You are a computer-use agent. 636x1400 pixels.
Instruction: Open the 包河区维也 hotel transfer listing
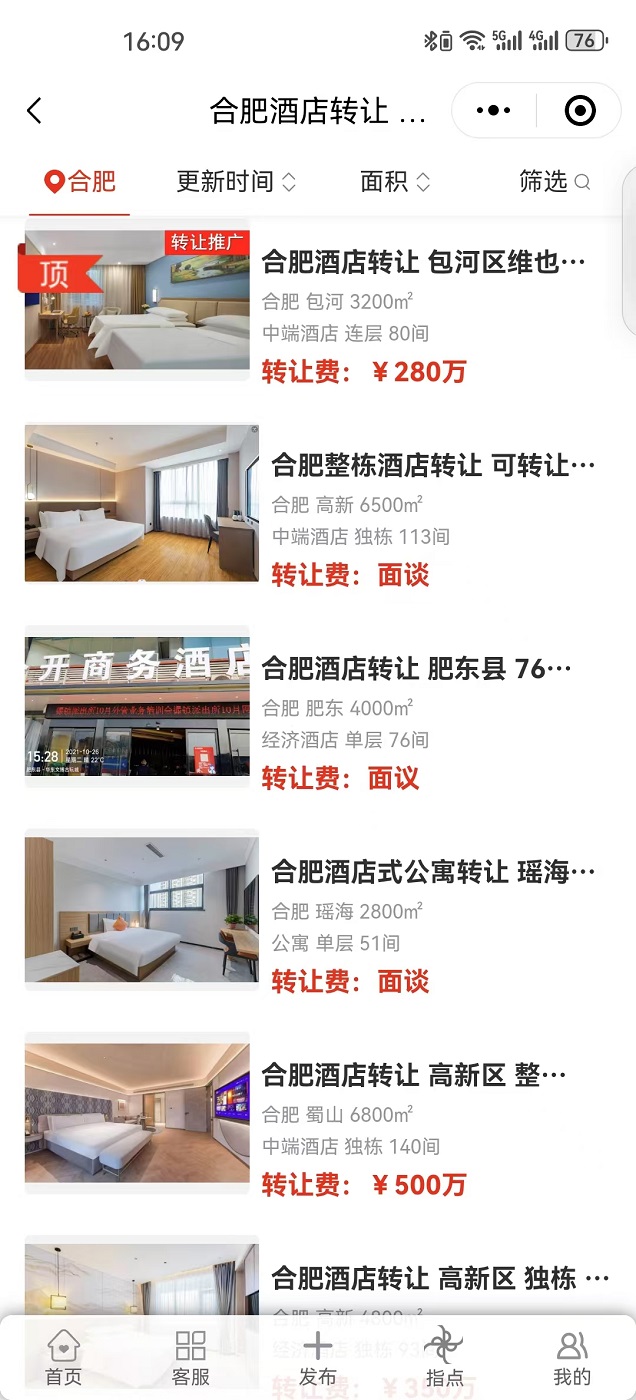coord(423,263)
